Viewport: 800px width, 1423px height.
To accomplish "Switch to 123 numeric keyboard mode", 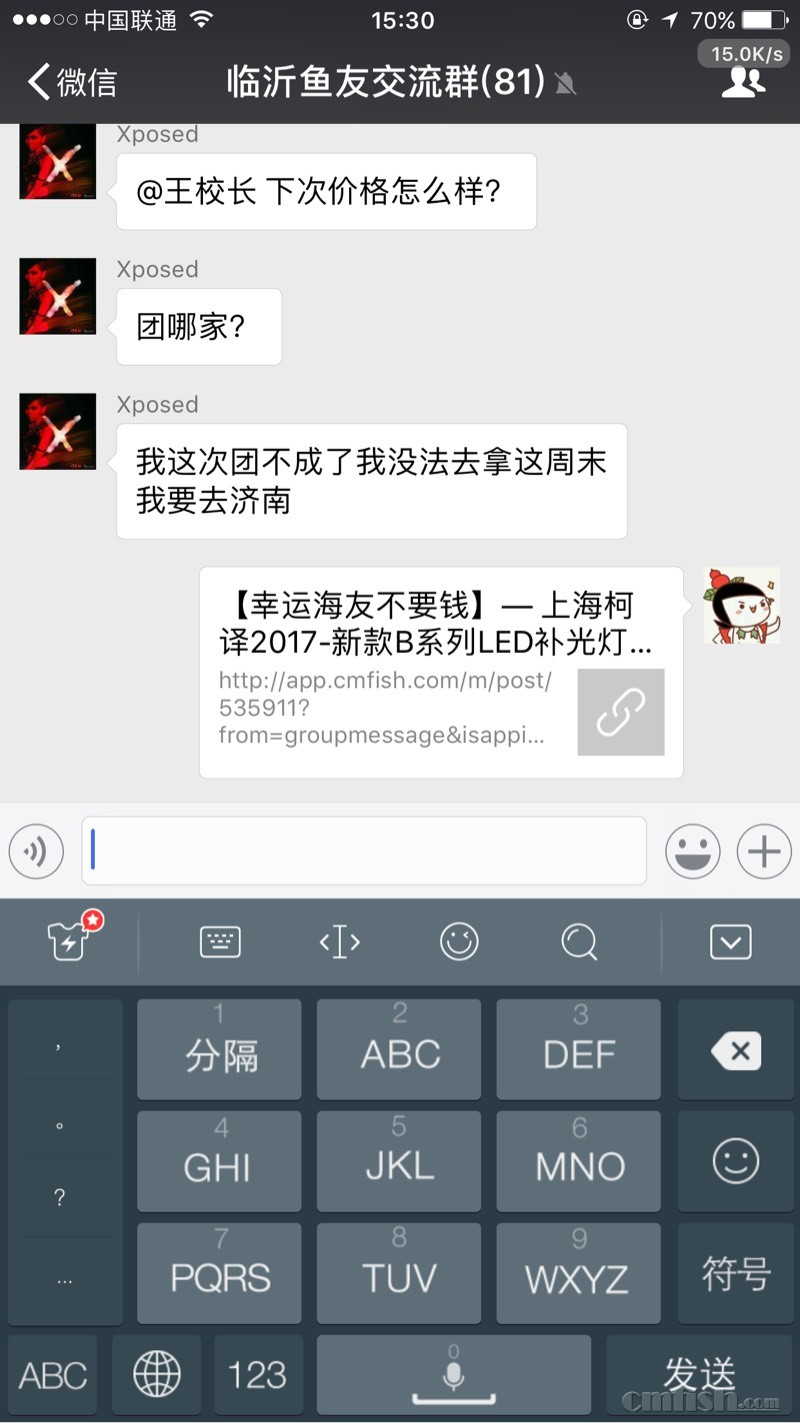I will 257,1374.
